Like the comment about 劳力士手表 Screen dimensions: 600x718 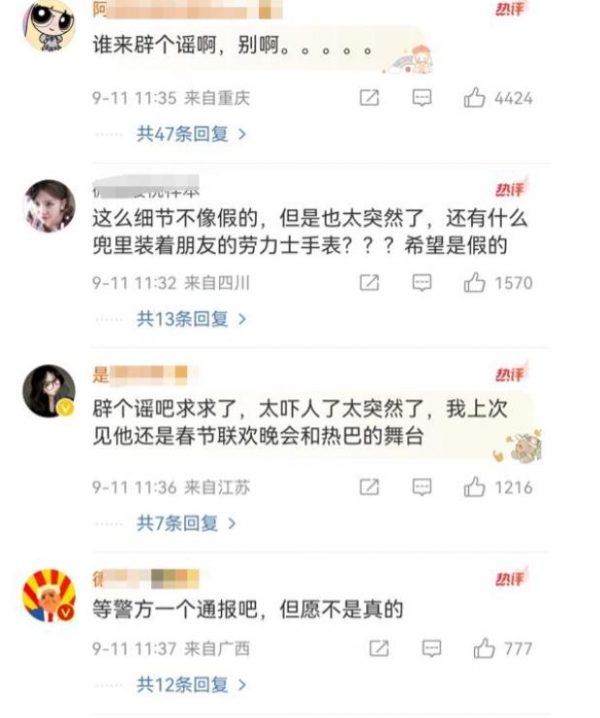tap(475, 283)
